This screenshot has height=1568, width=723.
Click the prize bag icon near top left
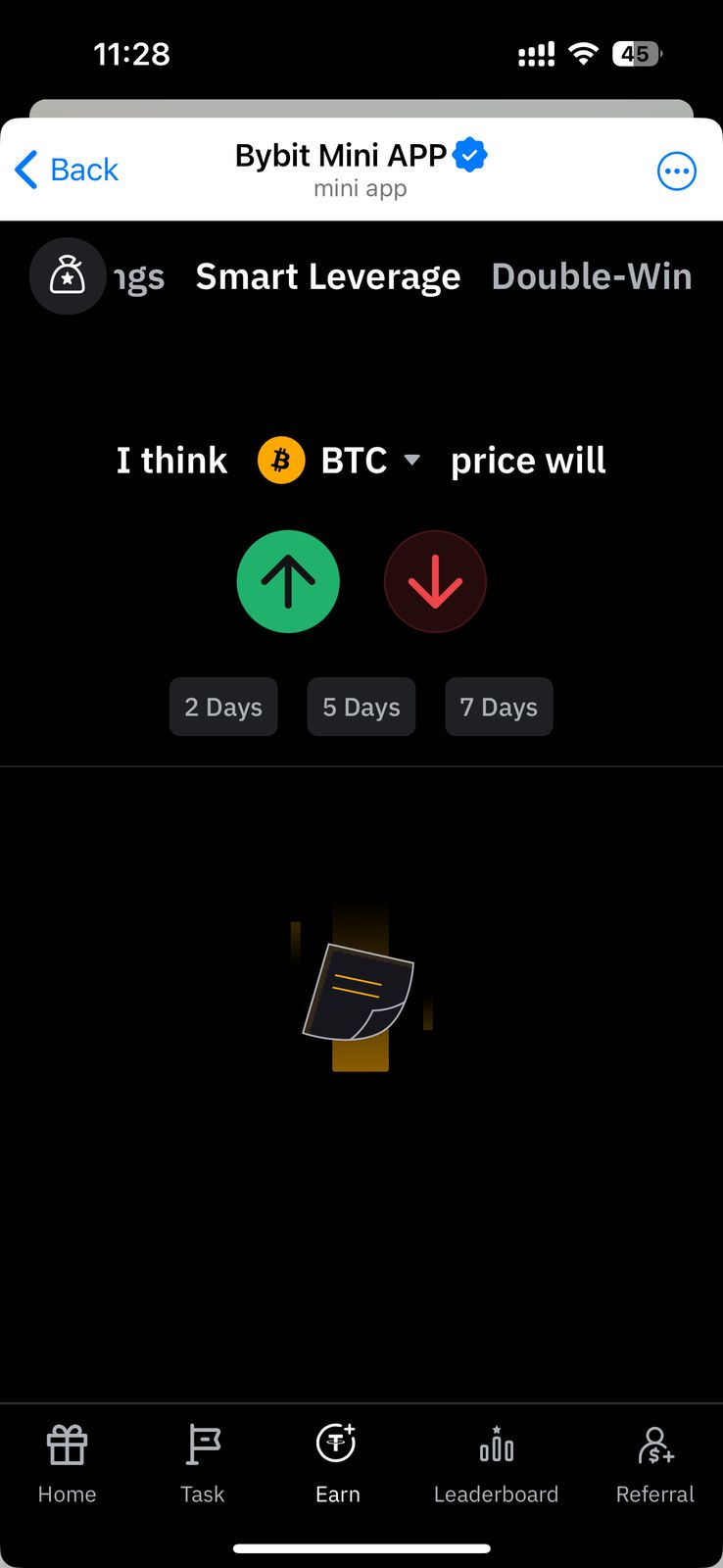(x=68, y=275)
